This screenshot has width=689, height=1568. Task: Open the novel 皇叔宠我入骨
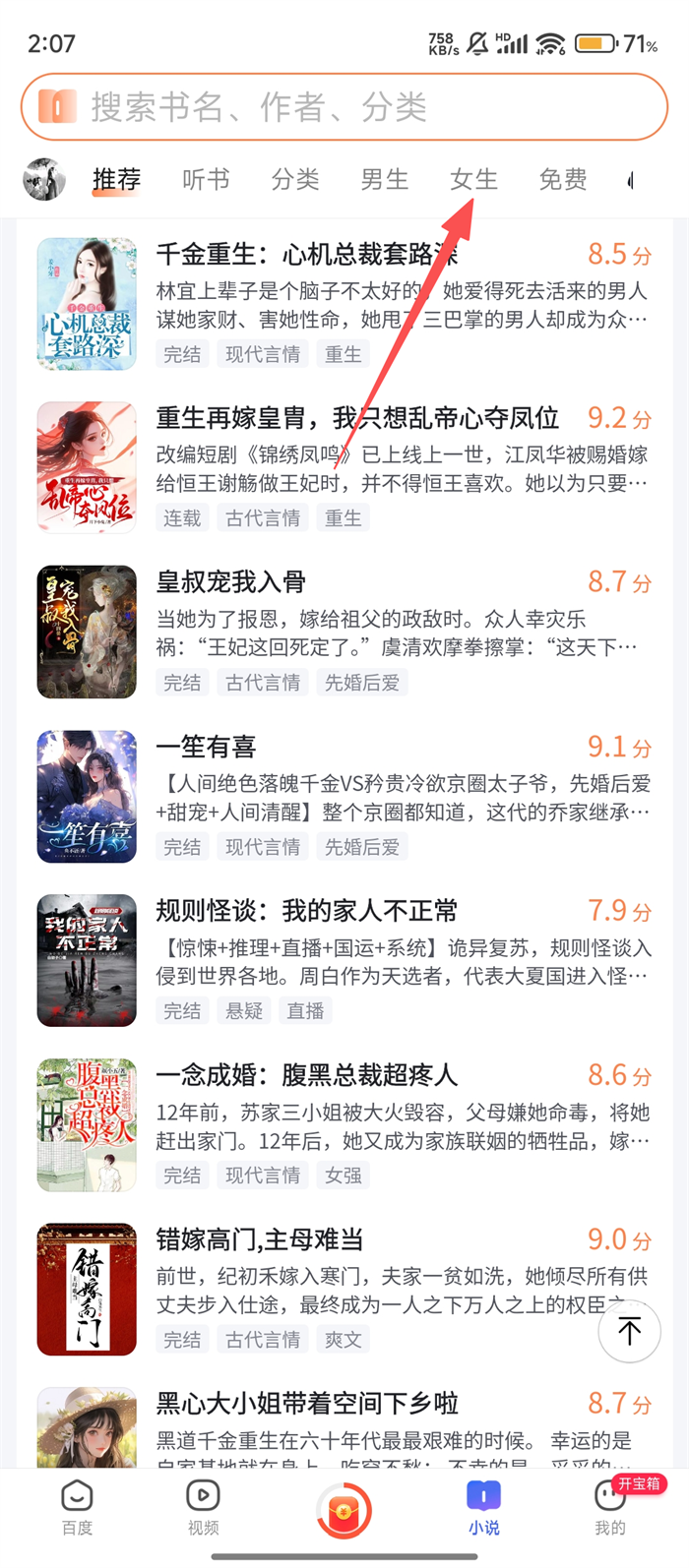[x=231, y=582]
